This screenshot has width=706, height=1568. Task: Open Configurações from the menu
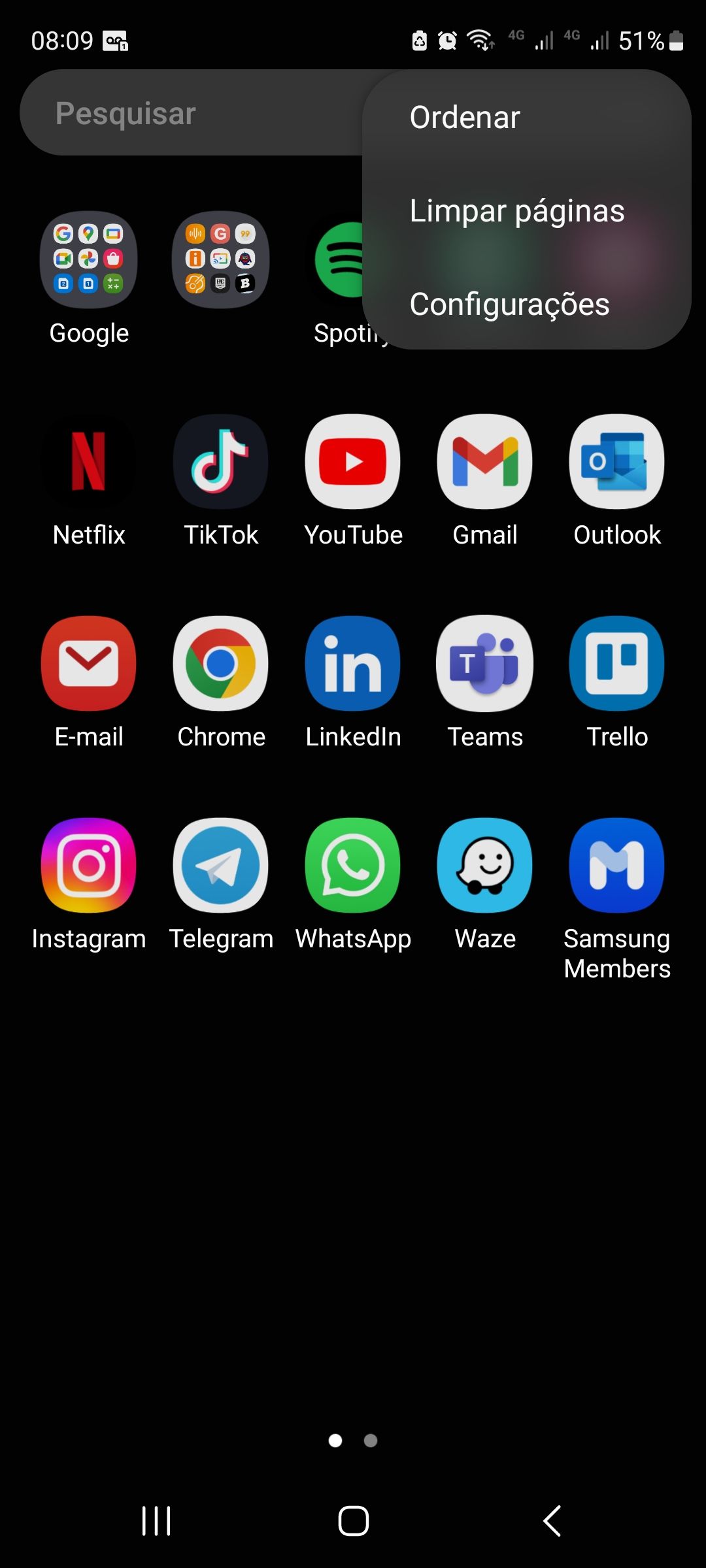509,304
